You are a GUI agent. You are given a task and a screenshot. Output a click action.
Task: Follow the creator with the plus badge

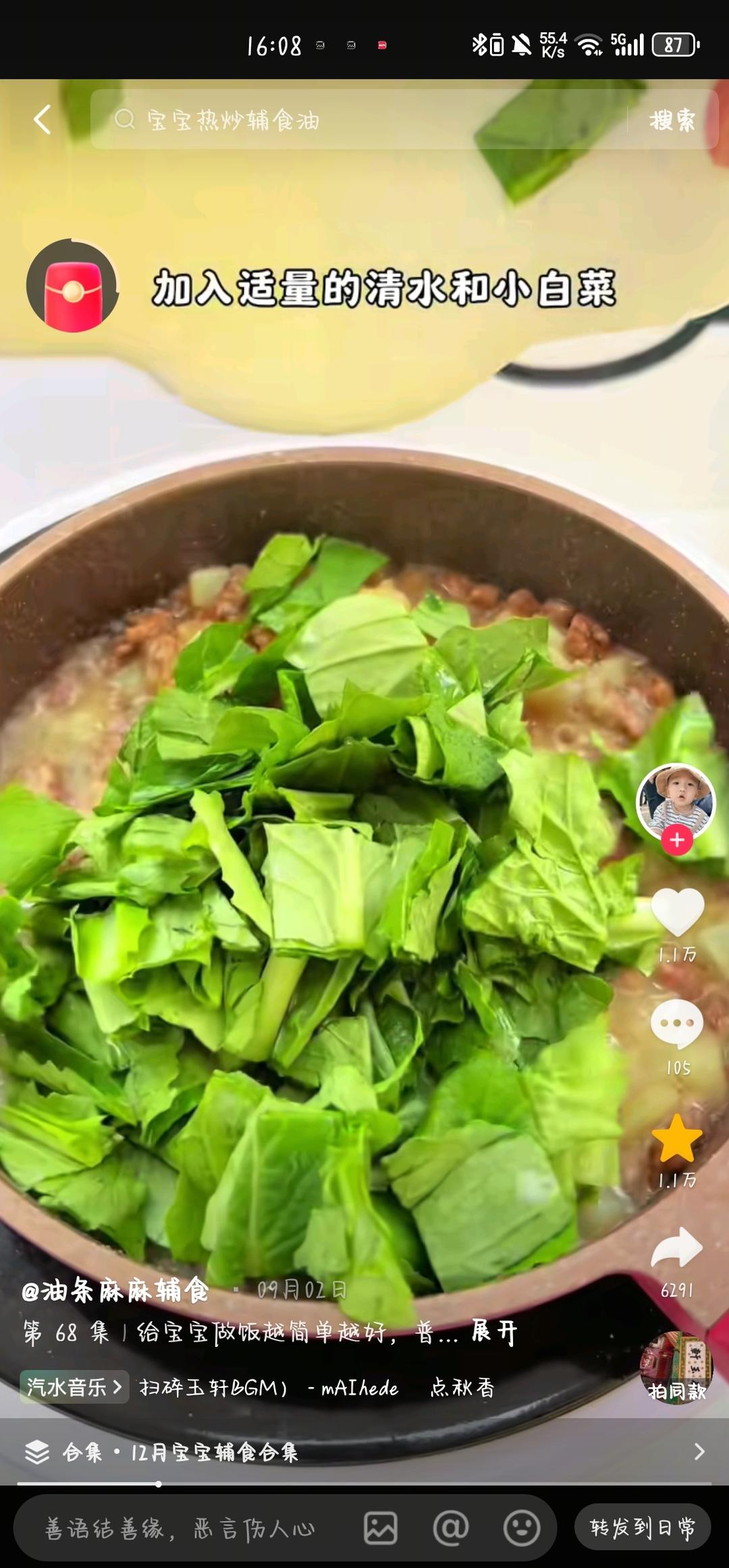677,841
